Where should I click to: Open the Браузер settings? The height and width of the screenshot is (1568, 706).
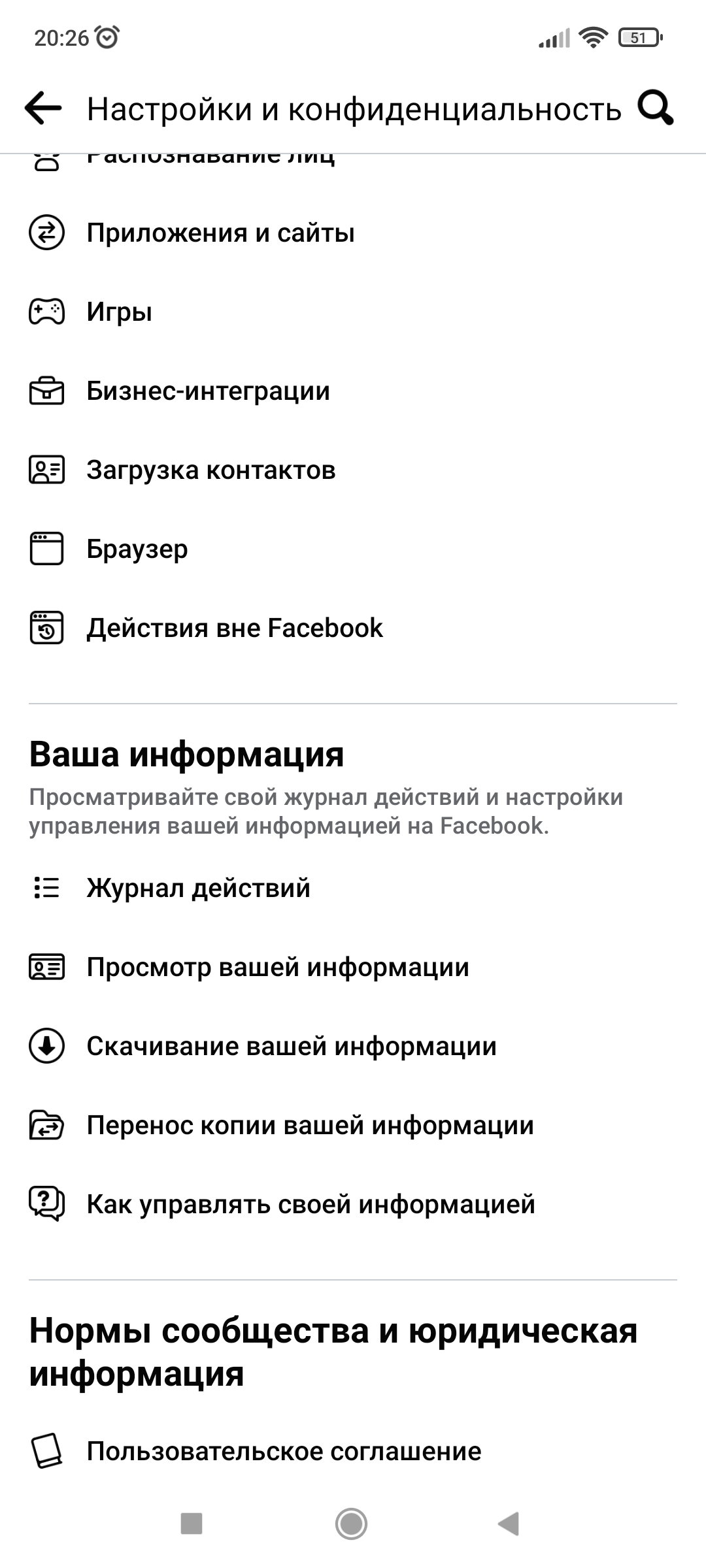point(353,549)
